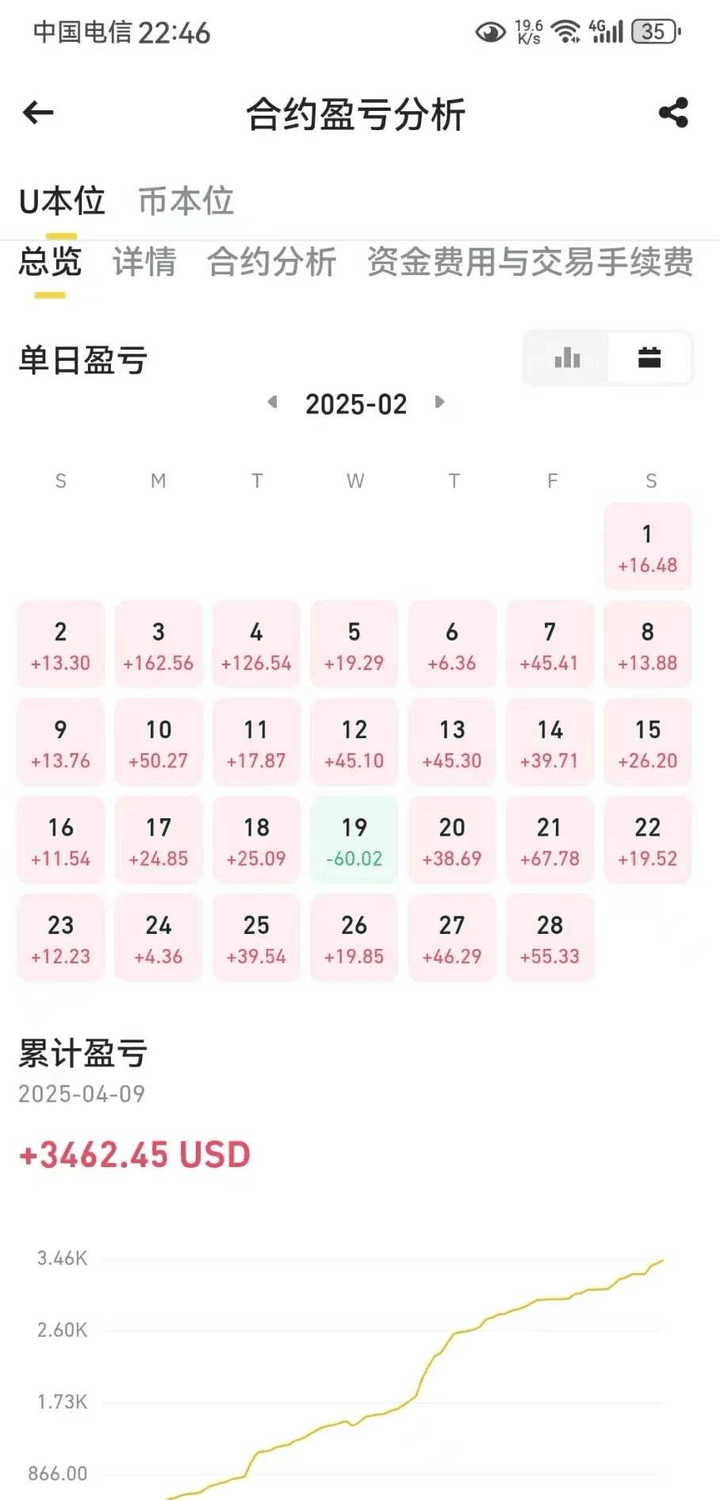Open February 19 with -60.02 loss

click(355, 840)
